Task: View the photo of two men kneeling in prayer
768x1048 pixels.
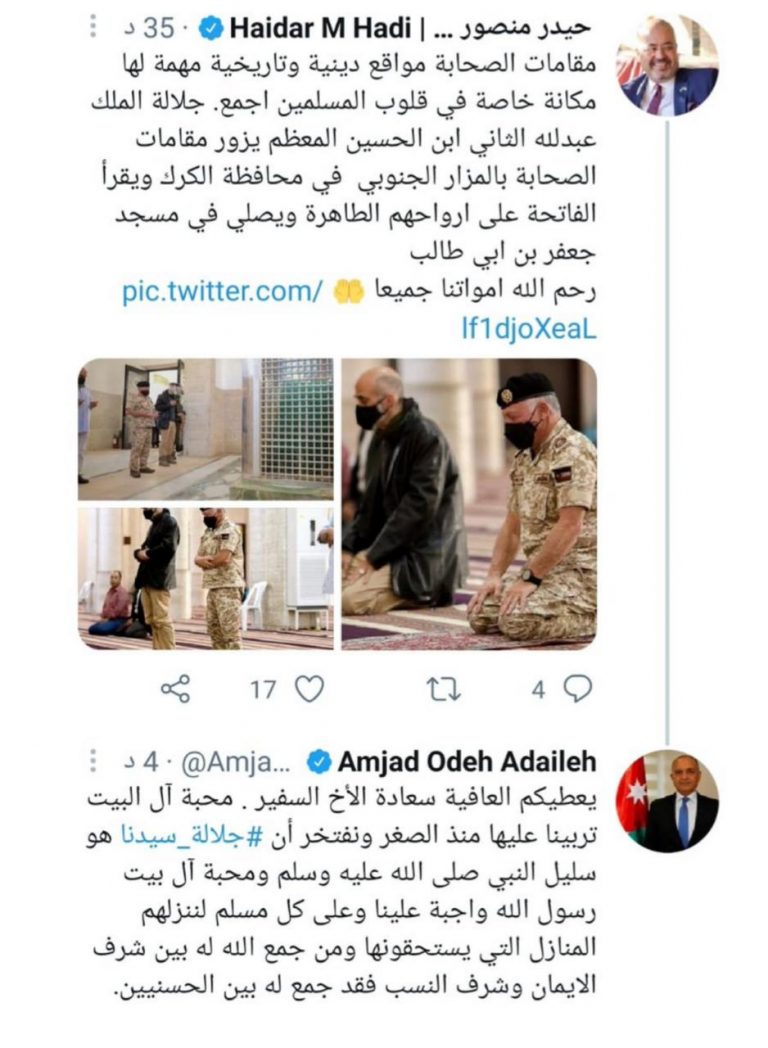Action: (x=469, y=504)
